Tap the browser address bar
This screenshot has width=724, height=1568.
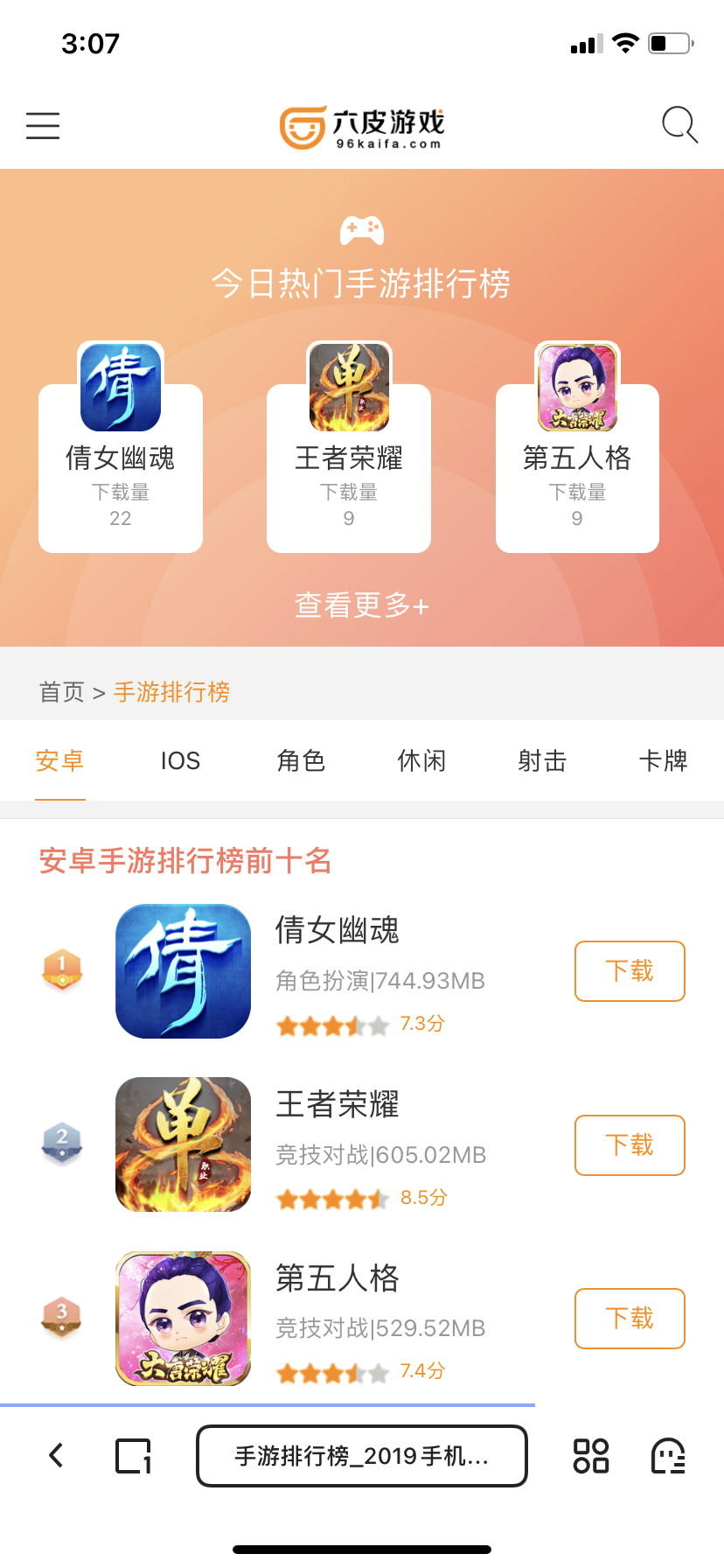[362, 1456]
